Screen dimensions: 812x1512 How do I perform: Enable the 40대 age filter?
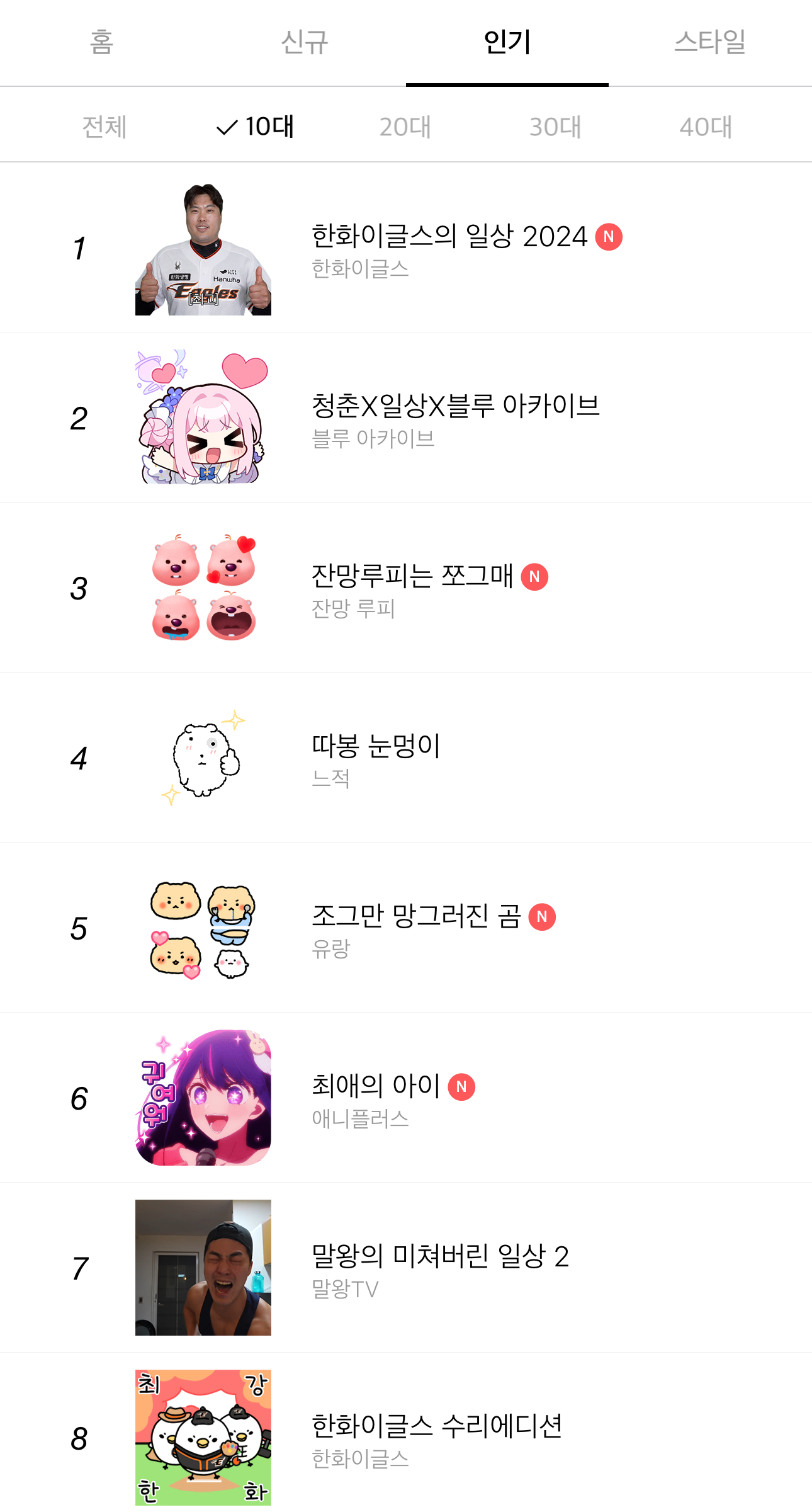[708, 126]
